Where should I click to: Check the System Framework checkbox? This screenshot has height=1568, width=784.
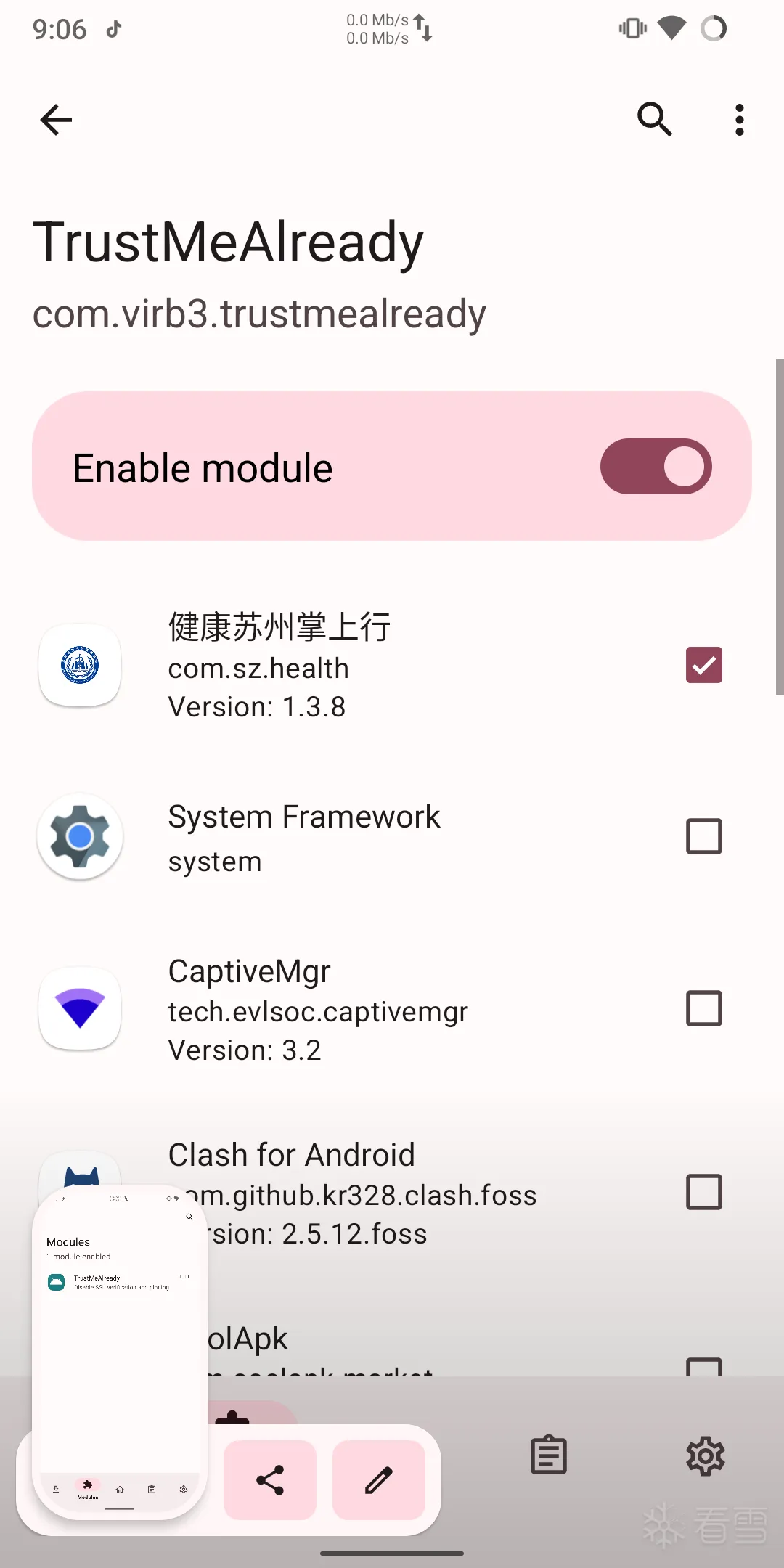pos(703,836)
